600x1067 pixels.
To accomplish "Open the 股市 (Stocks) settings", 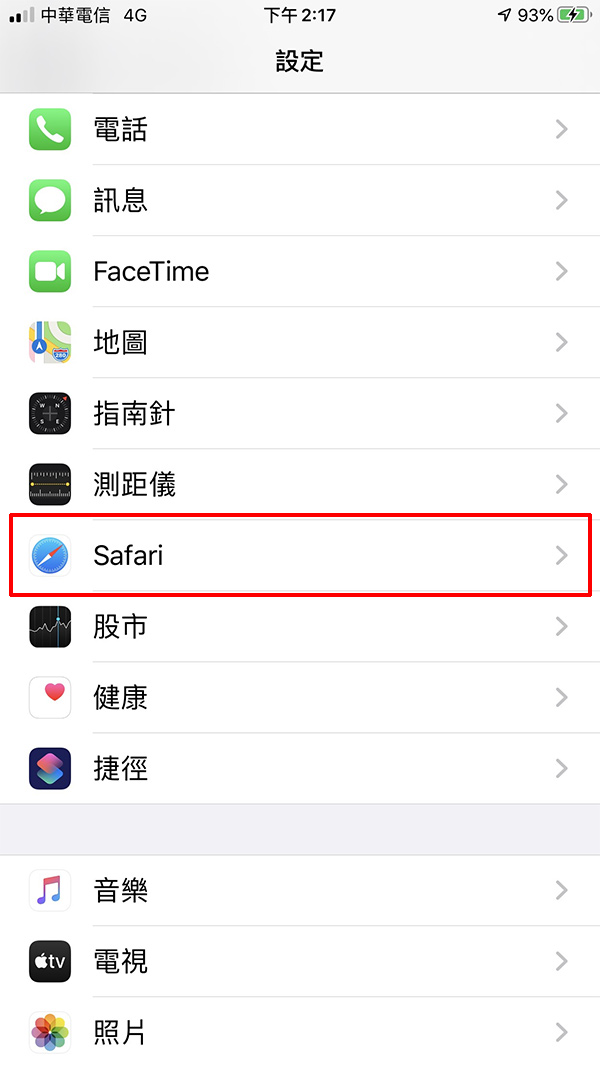I will click(x=300, y=626).
